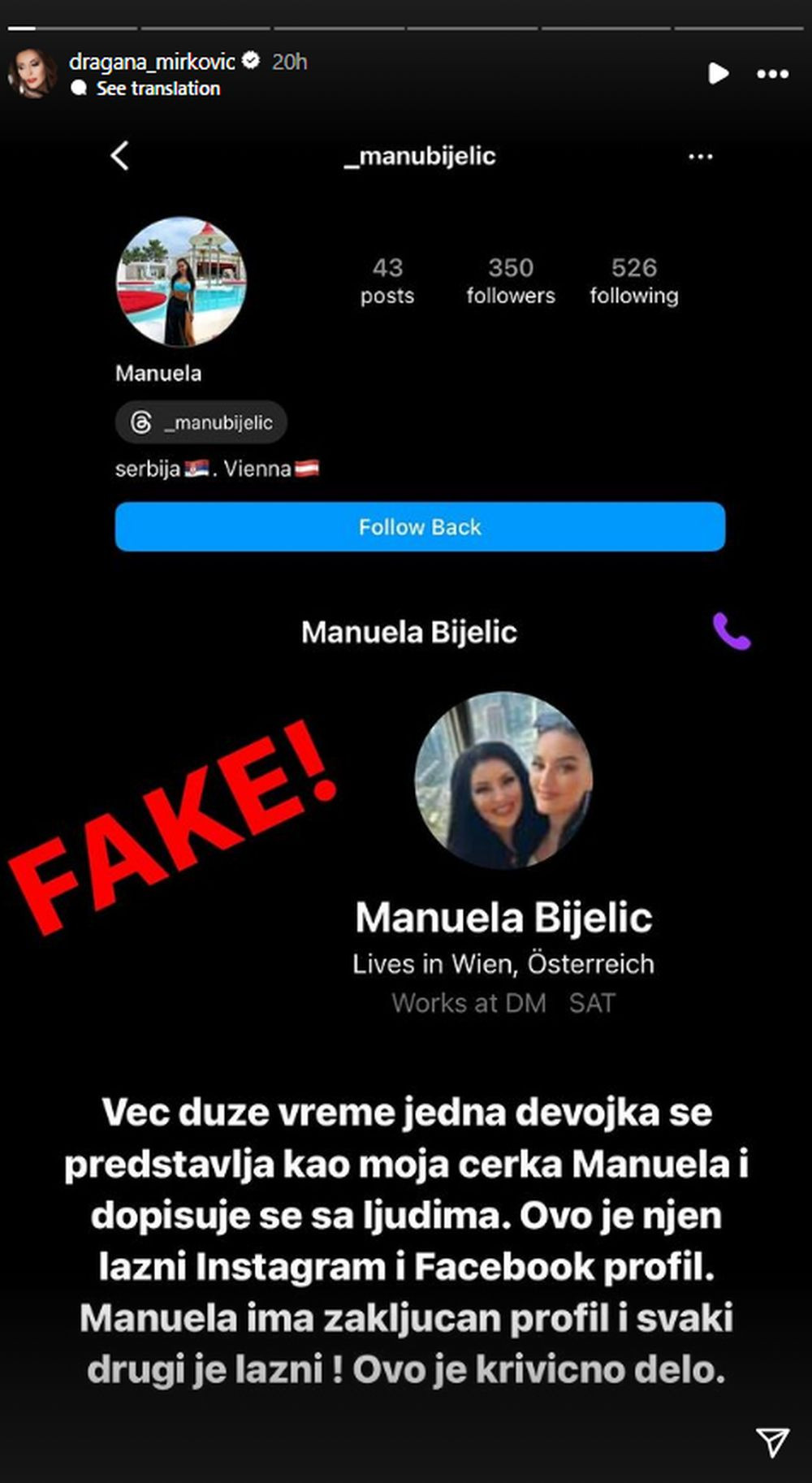Screen dimensions: 812x1483
Task: Open the story options menu
Action: [772, 74]
